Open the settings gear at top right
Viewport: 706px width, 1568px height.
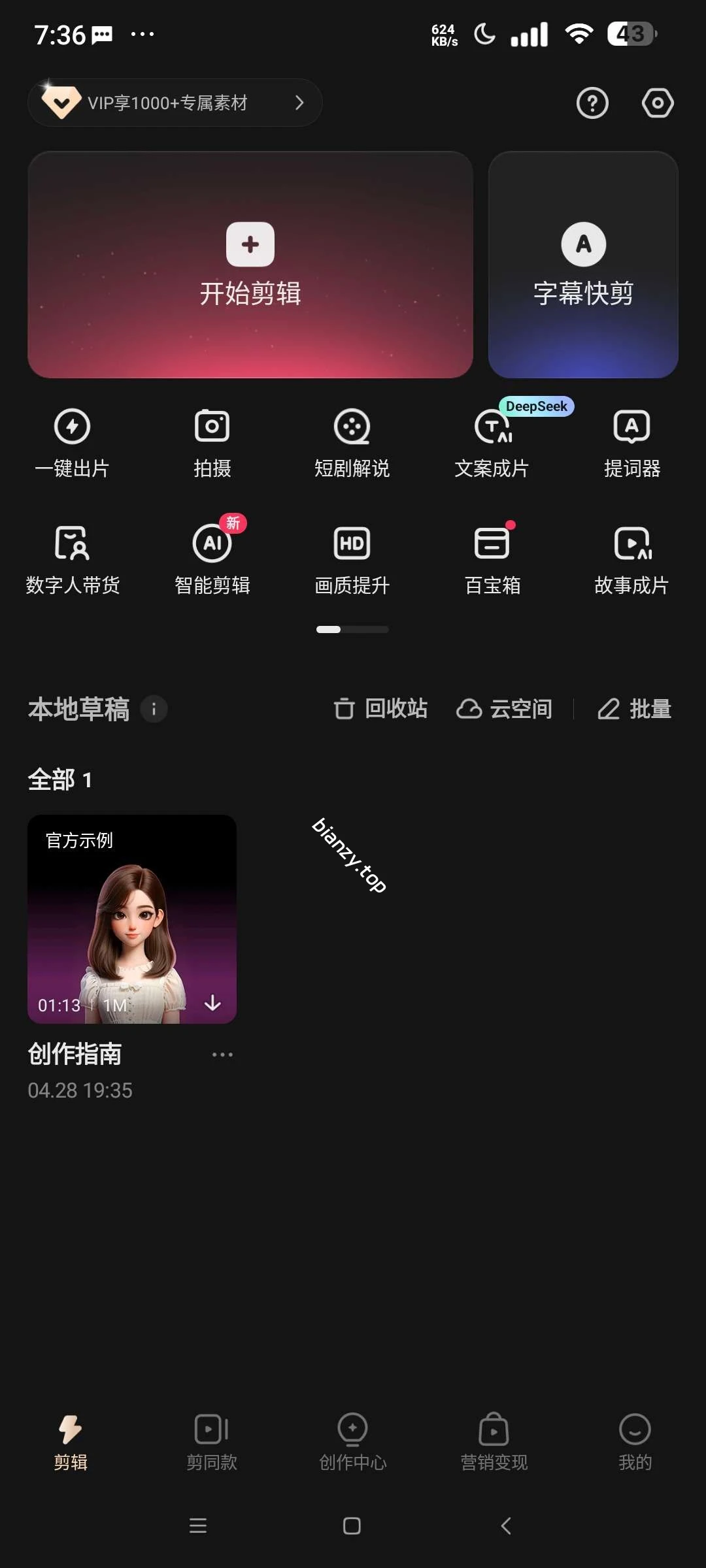[x=656, y=103]
